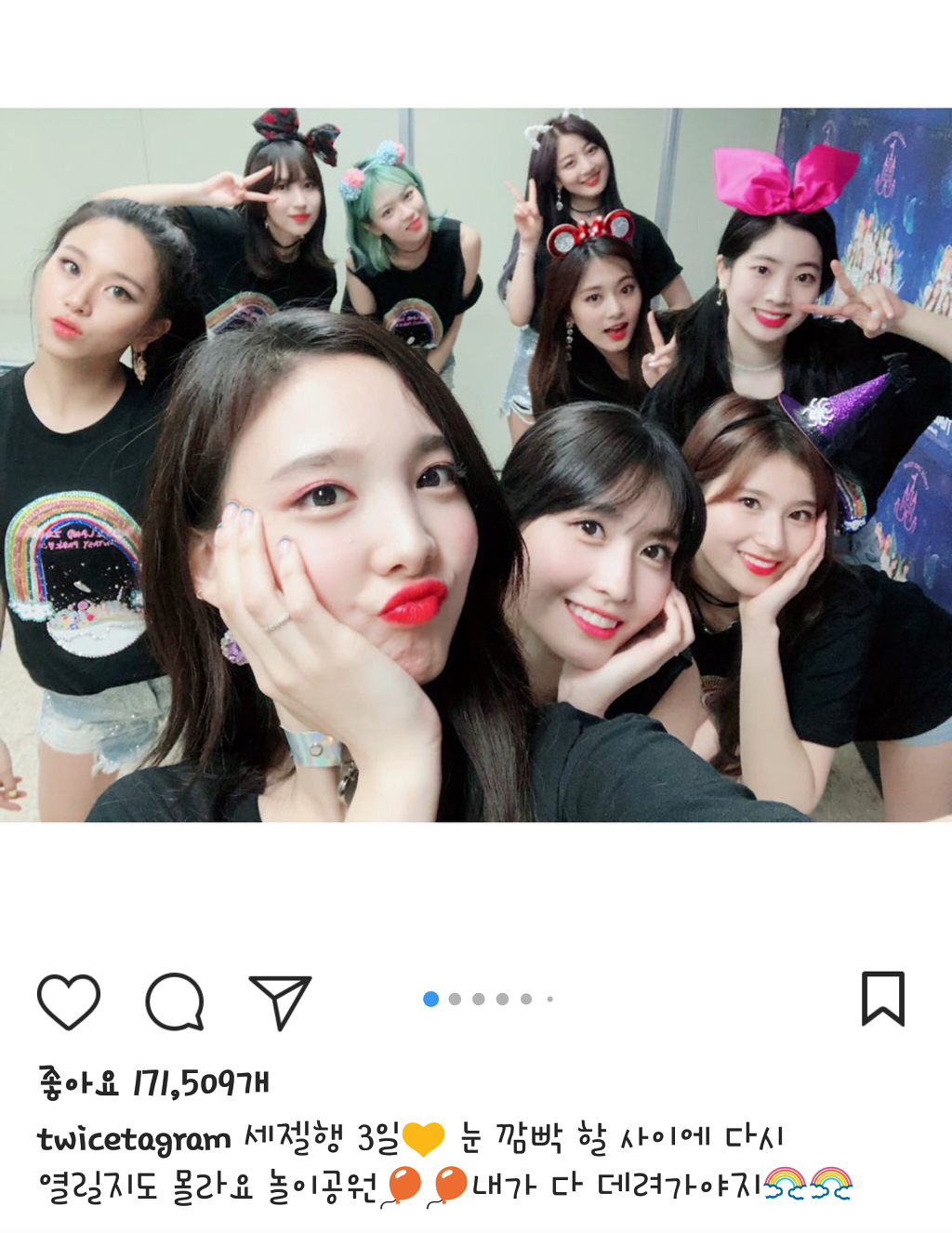Viewport: 952px width, 1233px height.
Task: Share post via paper plane icon
Action: click(280, 1001)
